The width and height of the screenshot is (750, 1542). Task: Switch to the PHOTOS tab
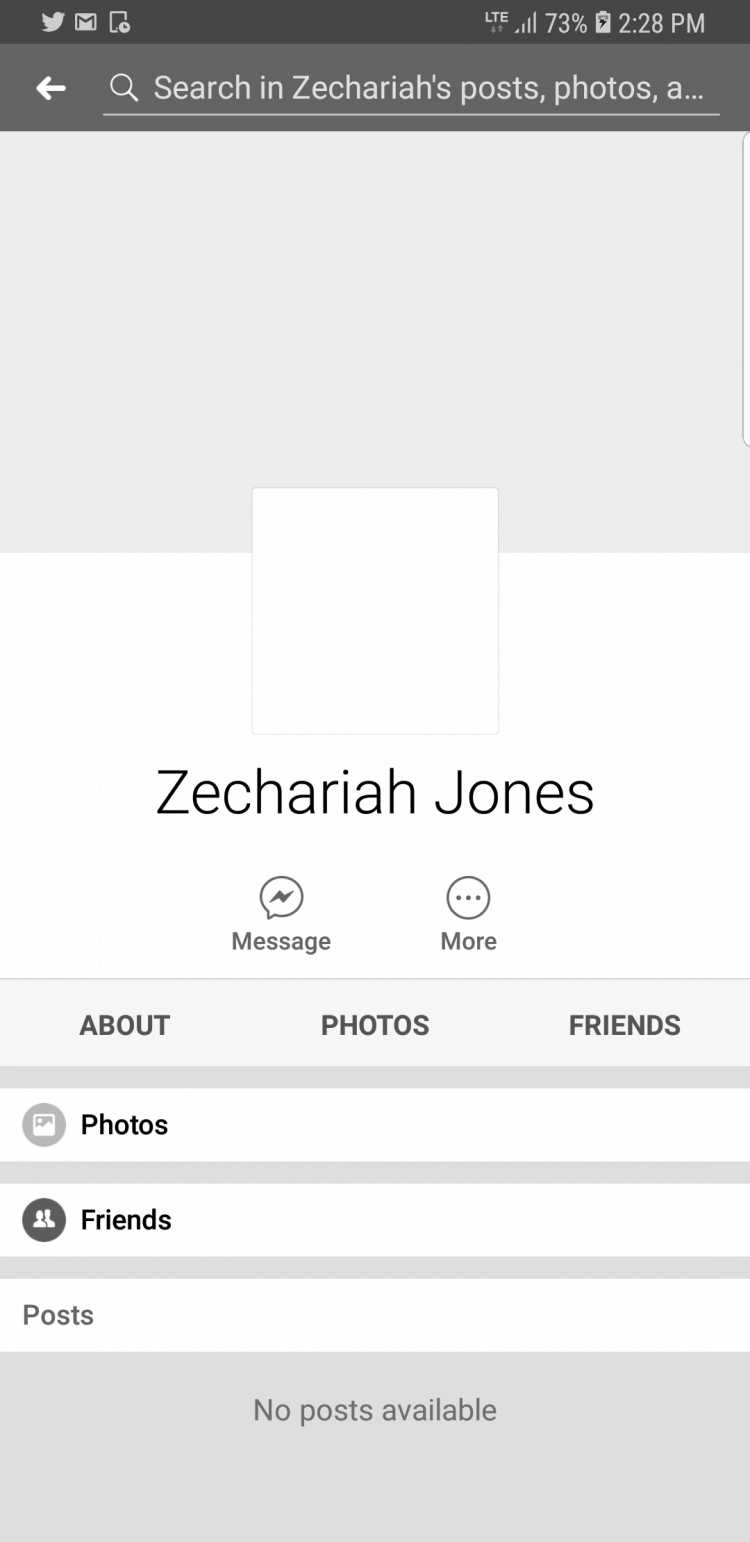click(375, 1025)
